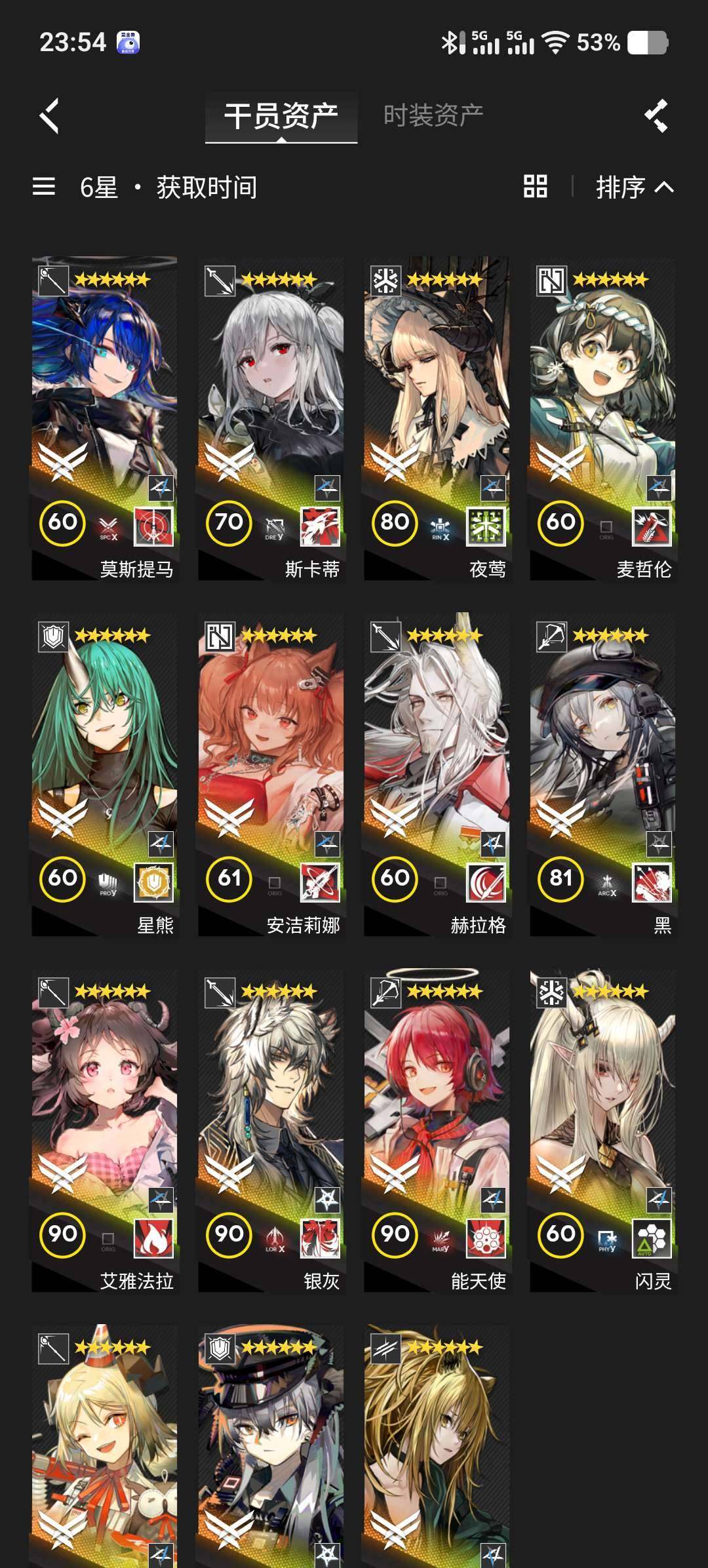Toggle the grid layout view icon
This screenshot has width=708, height=1568.
535,187
